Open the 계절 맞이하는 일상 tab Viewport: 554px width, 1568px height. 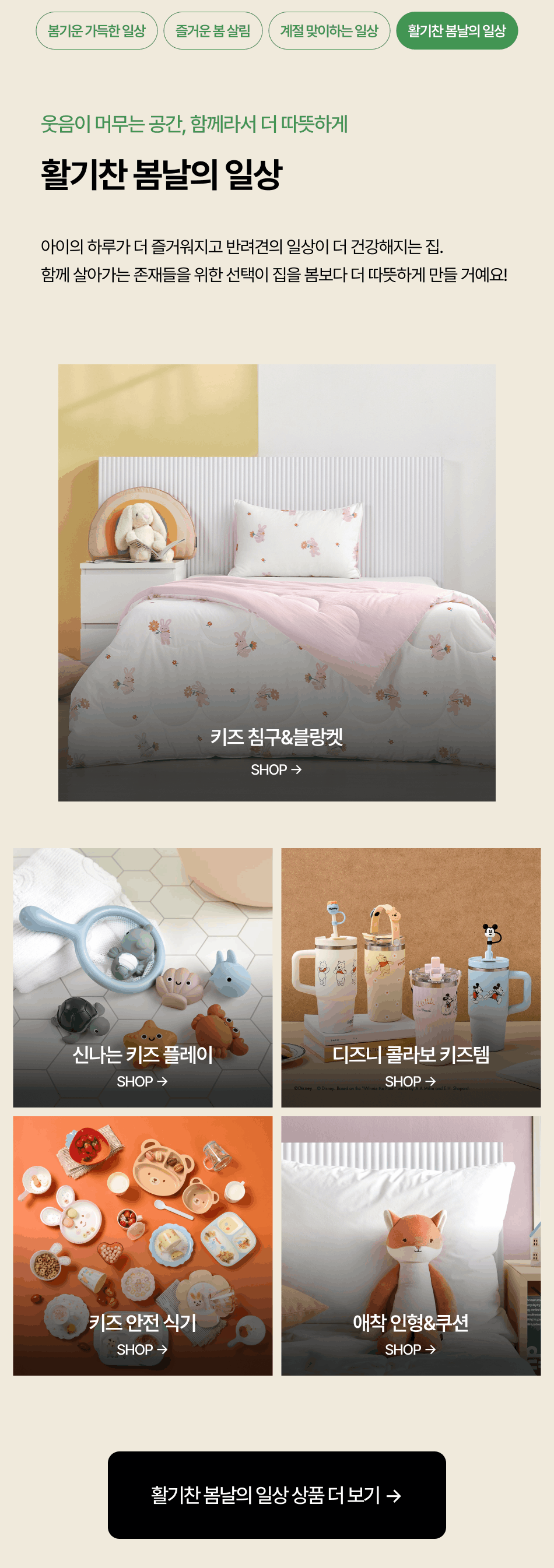pyautogui.click(x=329, y=31)
